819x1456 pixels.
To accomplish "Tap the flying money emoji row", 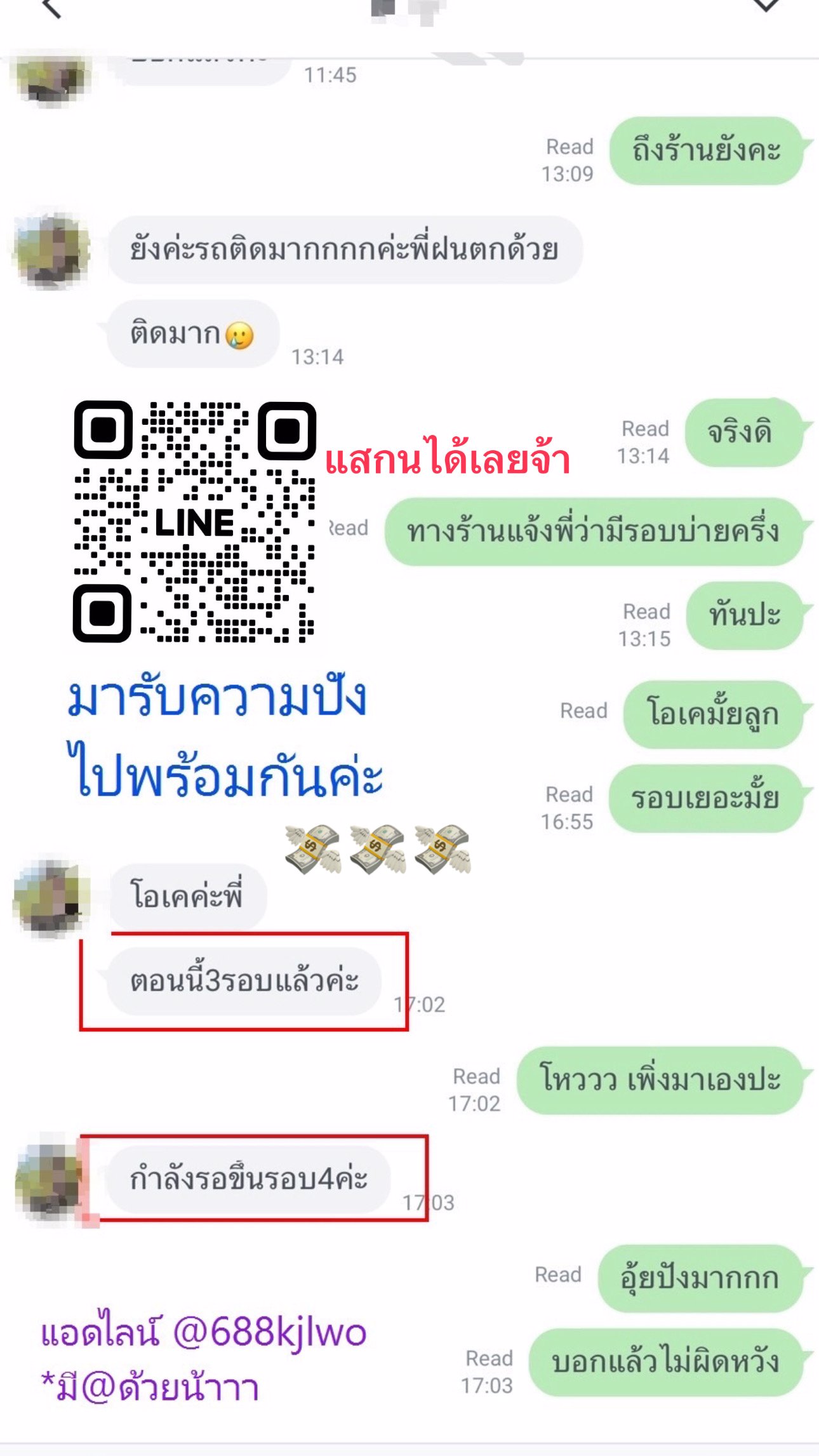I will point(378,846).
